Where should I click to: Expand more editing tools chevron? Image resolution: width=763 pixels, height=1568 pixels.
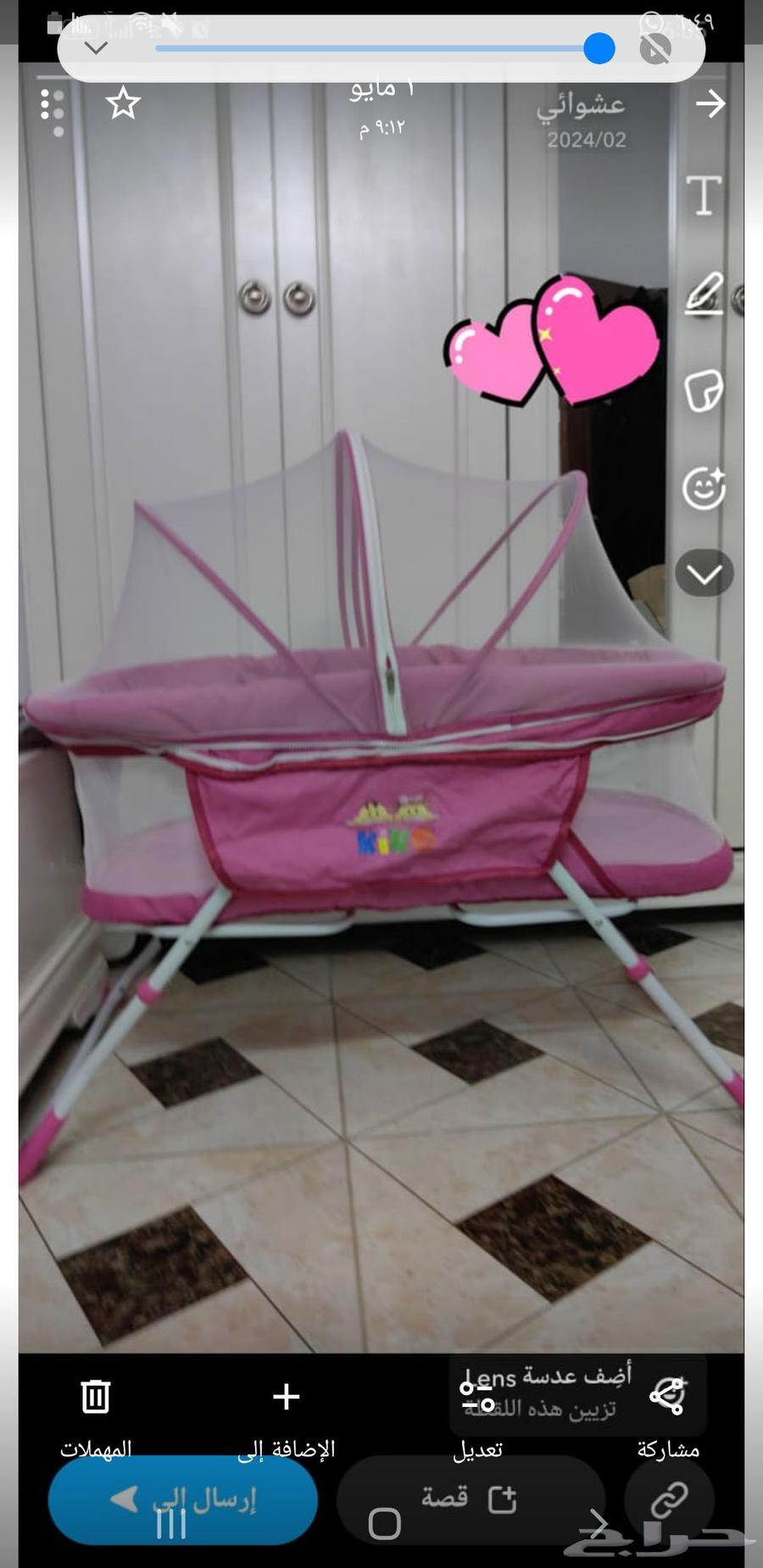[x=704, y=575]
